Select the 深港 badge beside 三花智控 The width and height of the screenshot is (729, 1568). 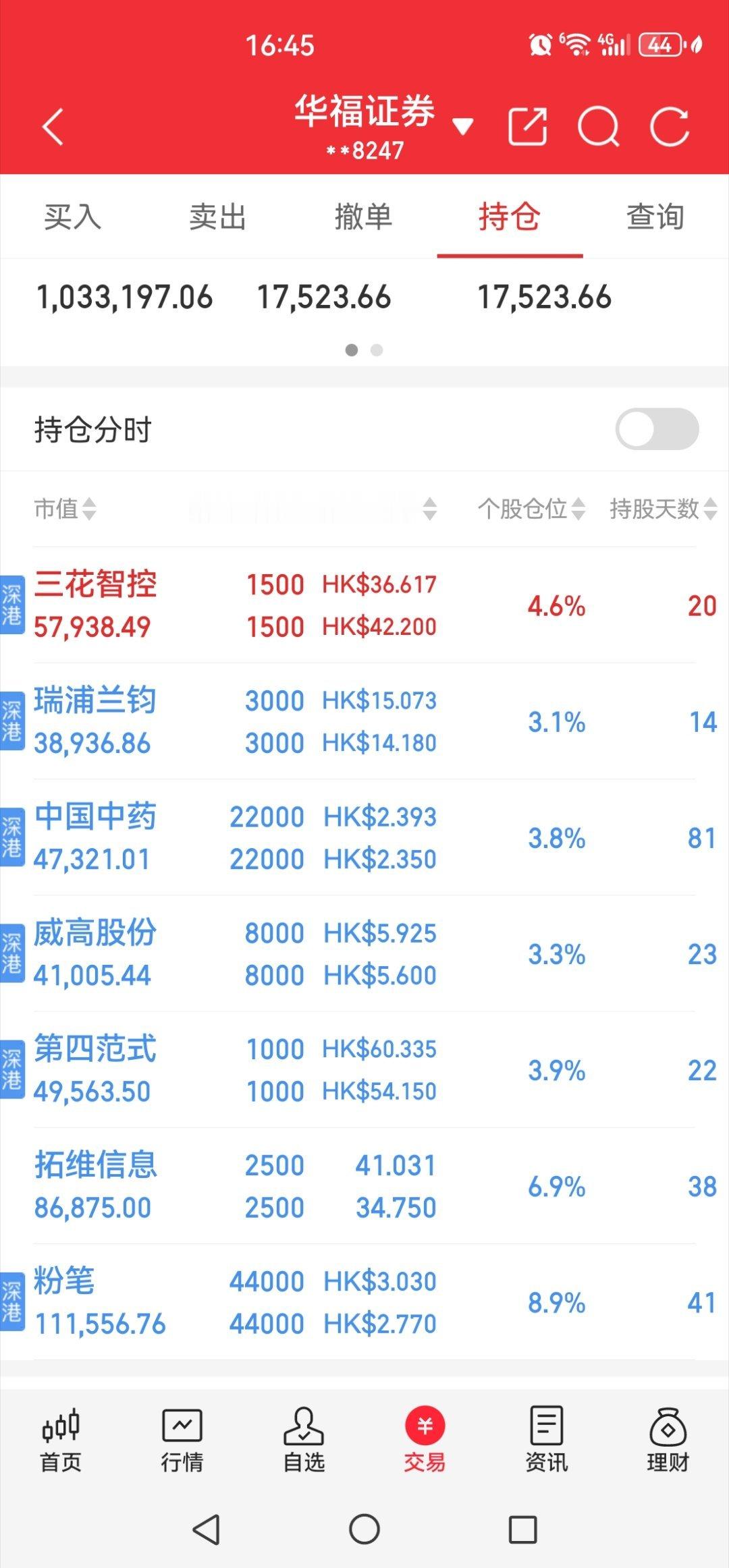tap(13, 603)
